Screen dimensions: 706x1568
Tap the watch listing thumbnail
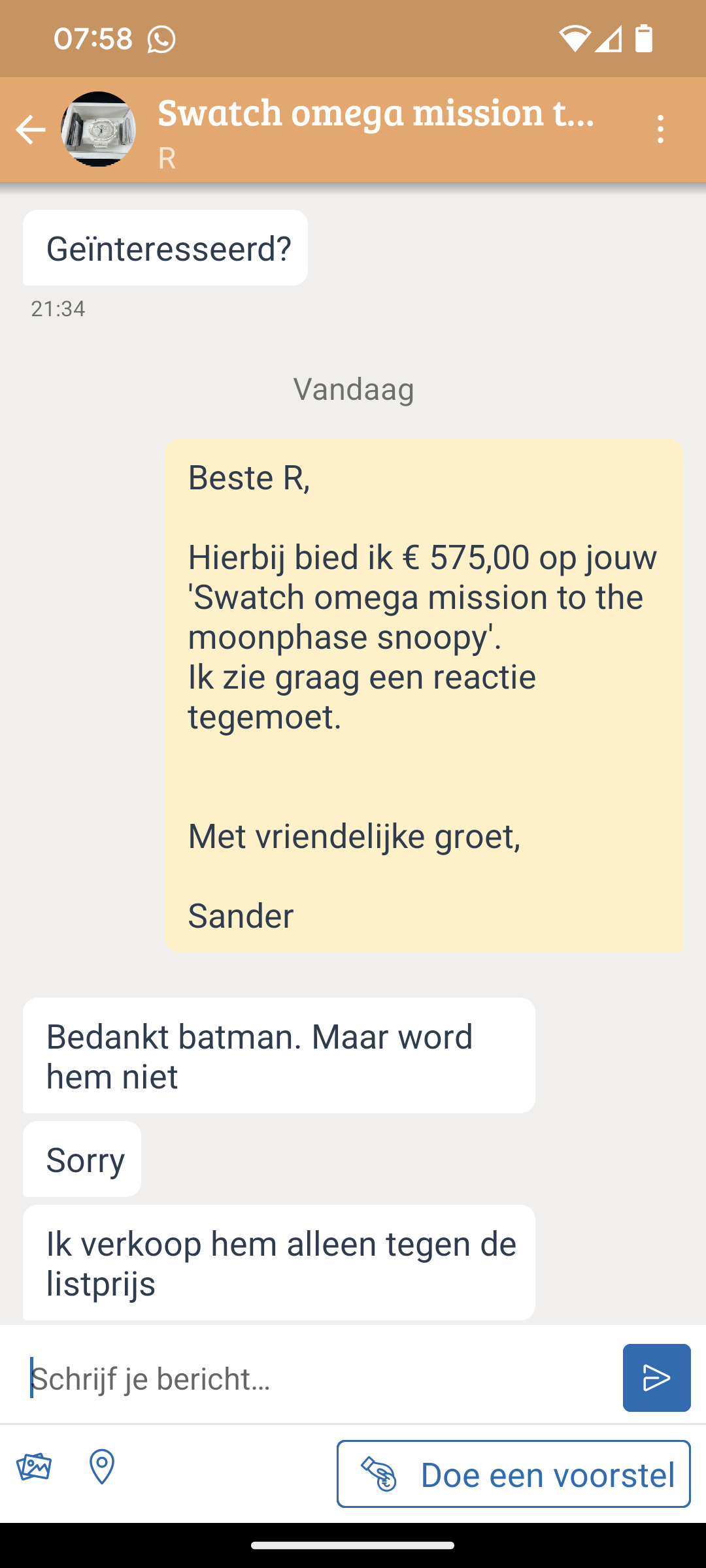point(99,129)
